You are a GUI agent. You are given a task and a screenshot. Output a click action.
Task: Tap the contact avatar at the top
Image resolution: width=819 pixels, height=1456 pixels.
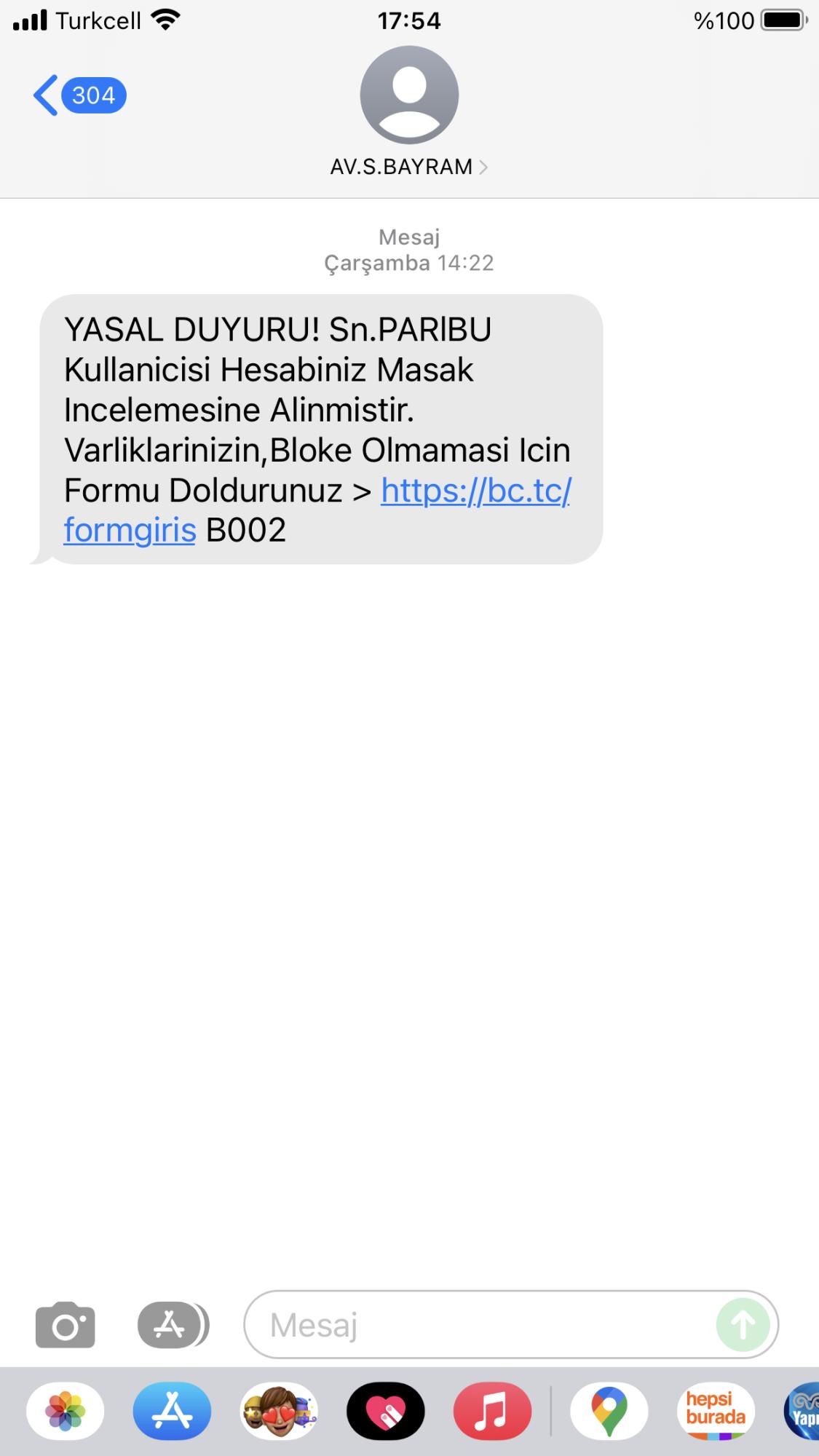click(409, 95)
